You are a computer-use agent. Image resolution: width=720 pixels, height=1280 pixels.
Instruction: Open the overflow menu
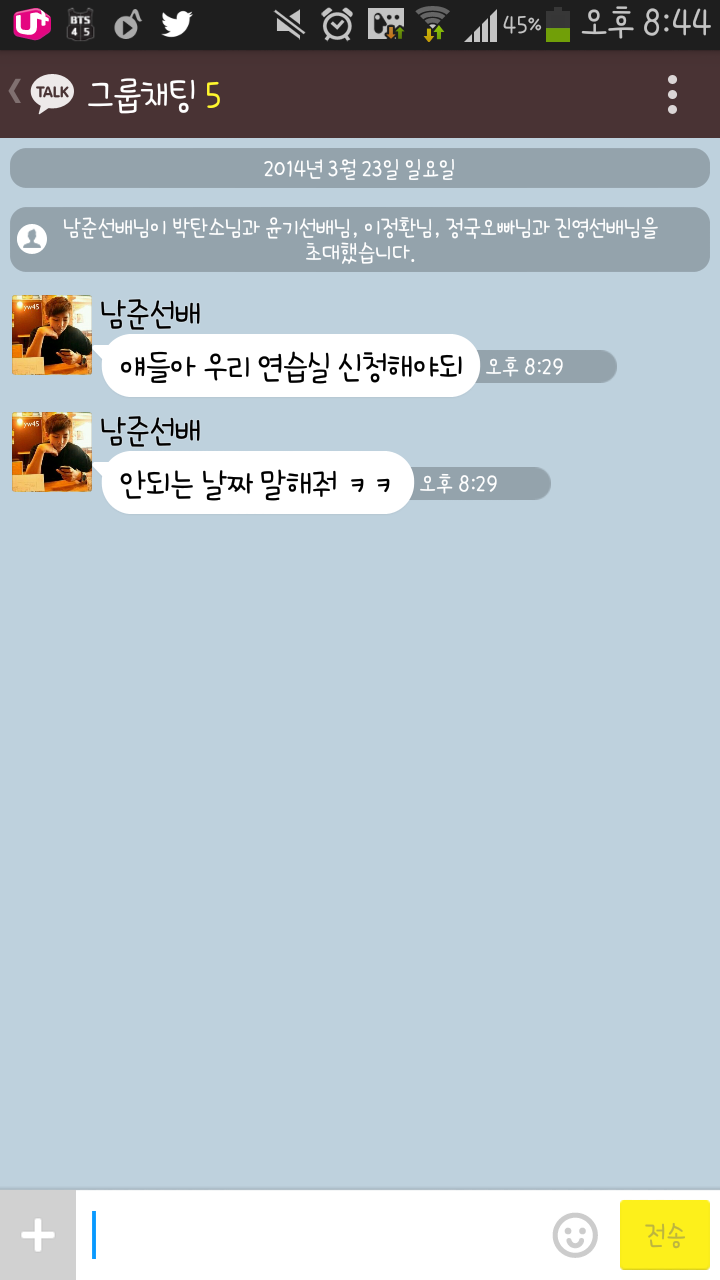click(x=672, y=94)
